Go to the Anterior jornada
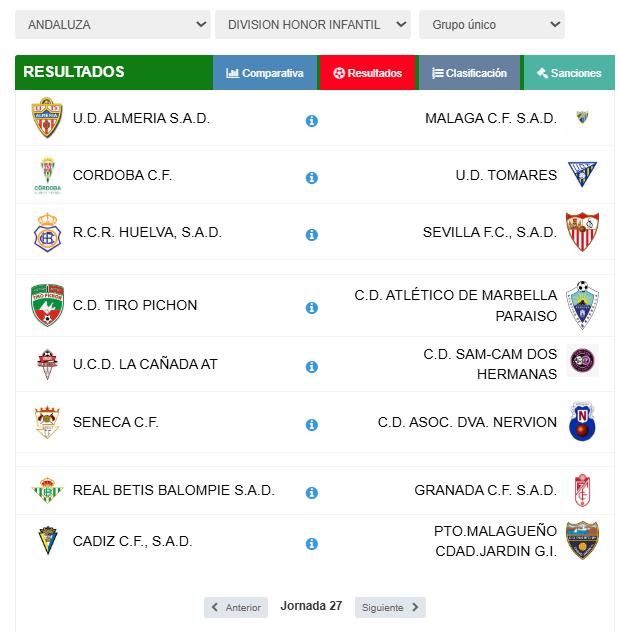The height and width of the screenshot is (632, 620). click(236, 607)
